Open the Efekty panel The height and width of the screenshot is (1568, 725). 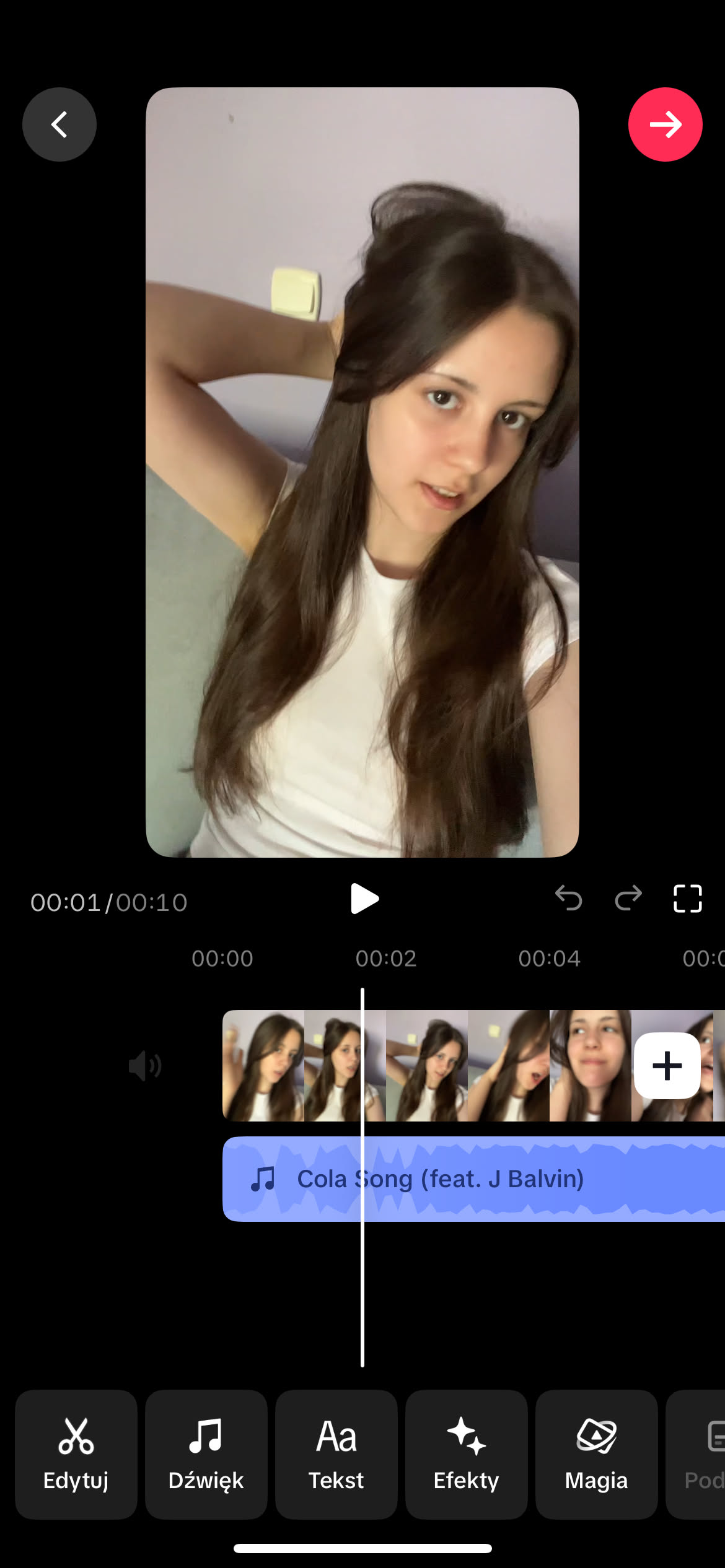point(466,1454)
